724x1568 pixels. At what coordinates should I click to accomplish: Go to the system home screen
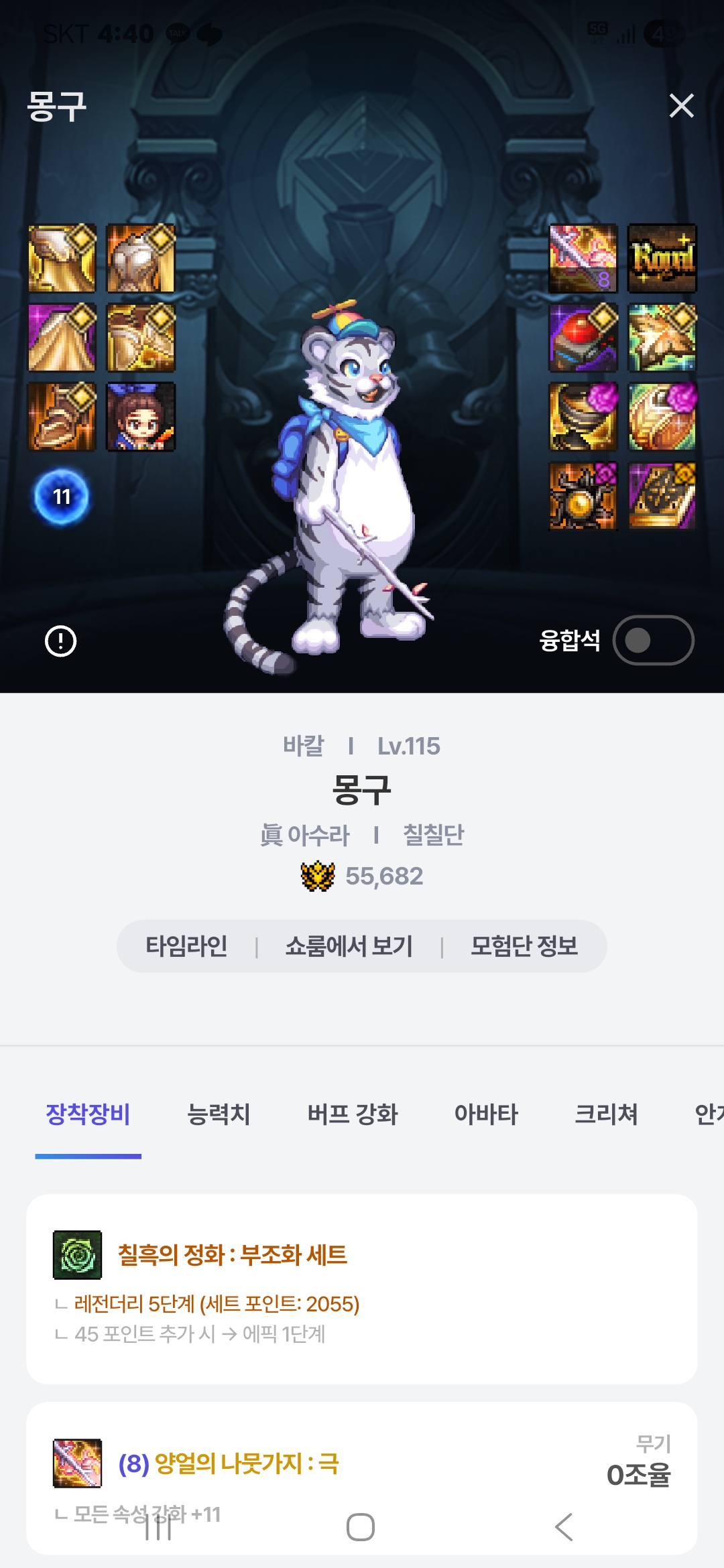(360, 1526)
